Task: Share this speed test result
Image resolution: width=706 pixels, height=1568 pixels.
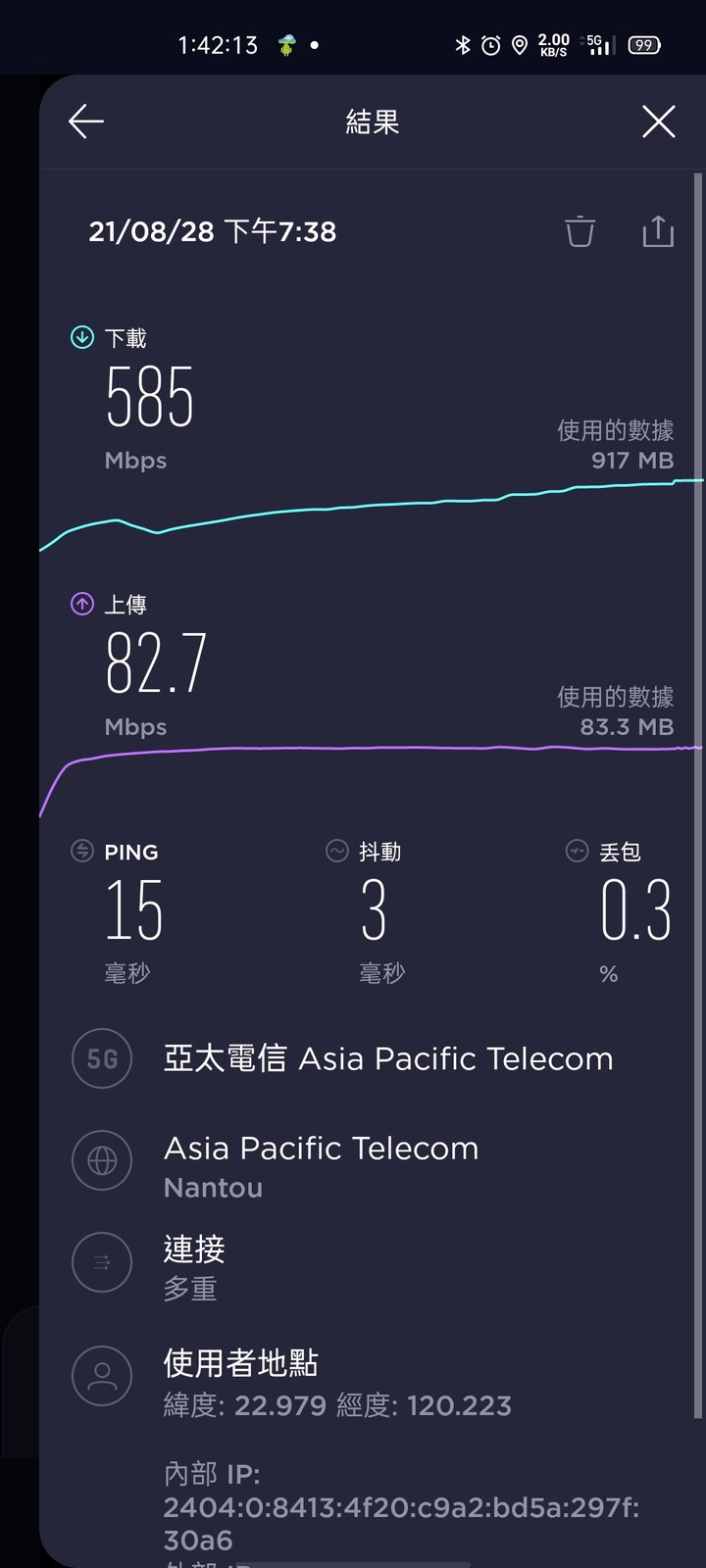Action: 657,230
